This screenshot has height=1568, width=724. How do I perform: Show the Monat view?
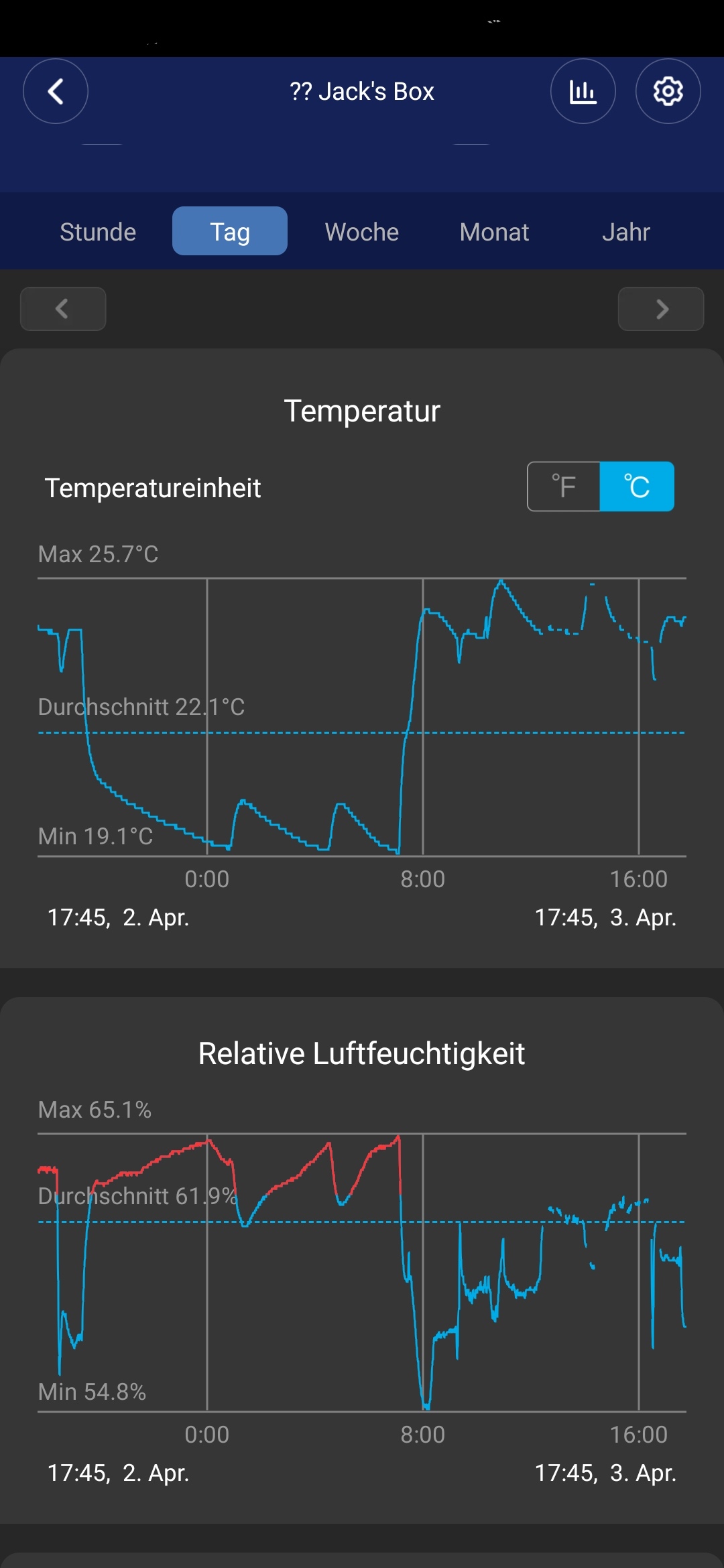click(x=494, y=232)
